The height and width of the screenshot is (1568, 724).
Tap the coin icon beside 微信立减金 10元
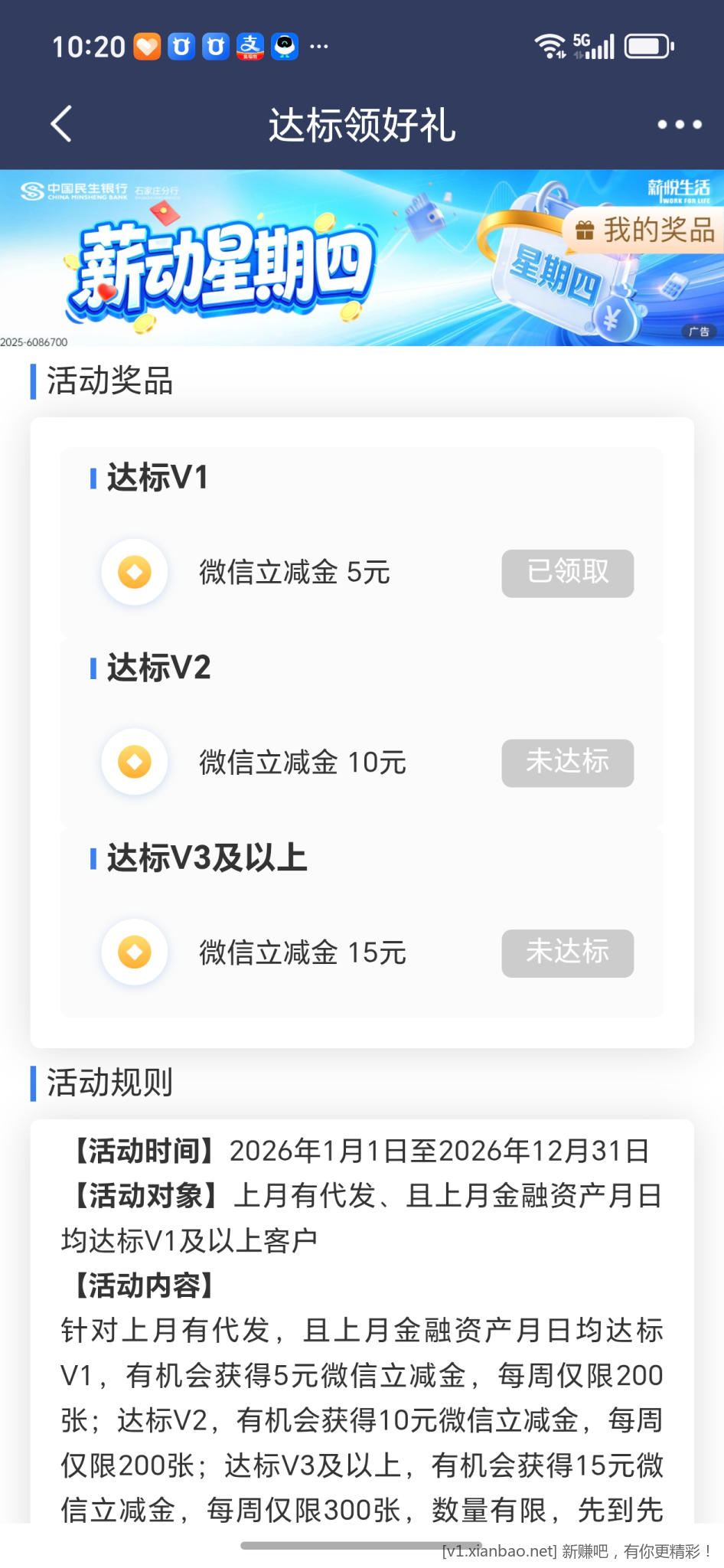[134, 763]
